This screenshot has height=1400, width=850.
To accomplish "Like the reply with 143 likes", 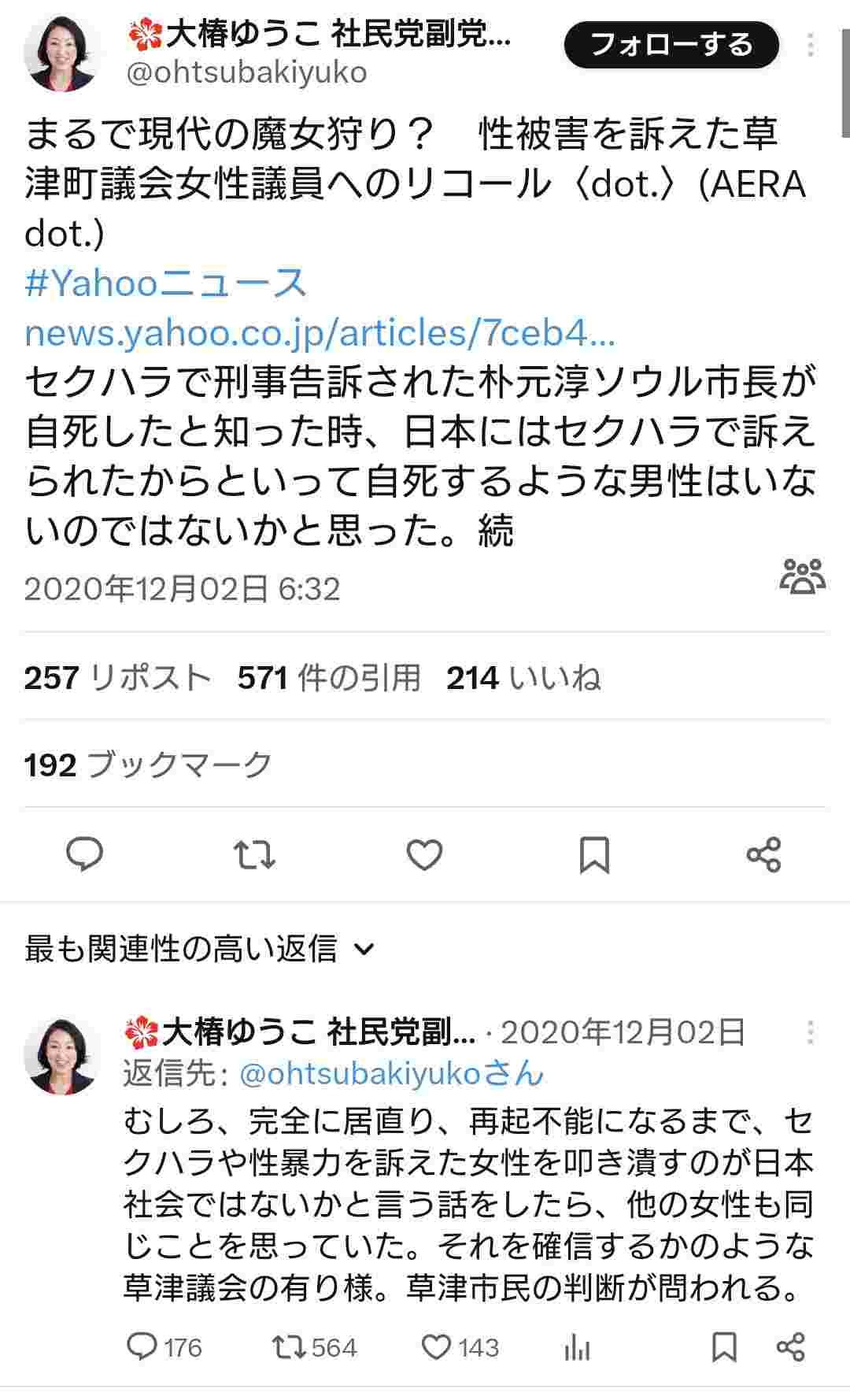I will point(437,1347).
